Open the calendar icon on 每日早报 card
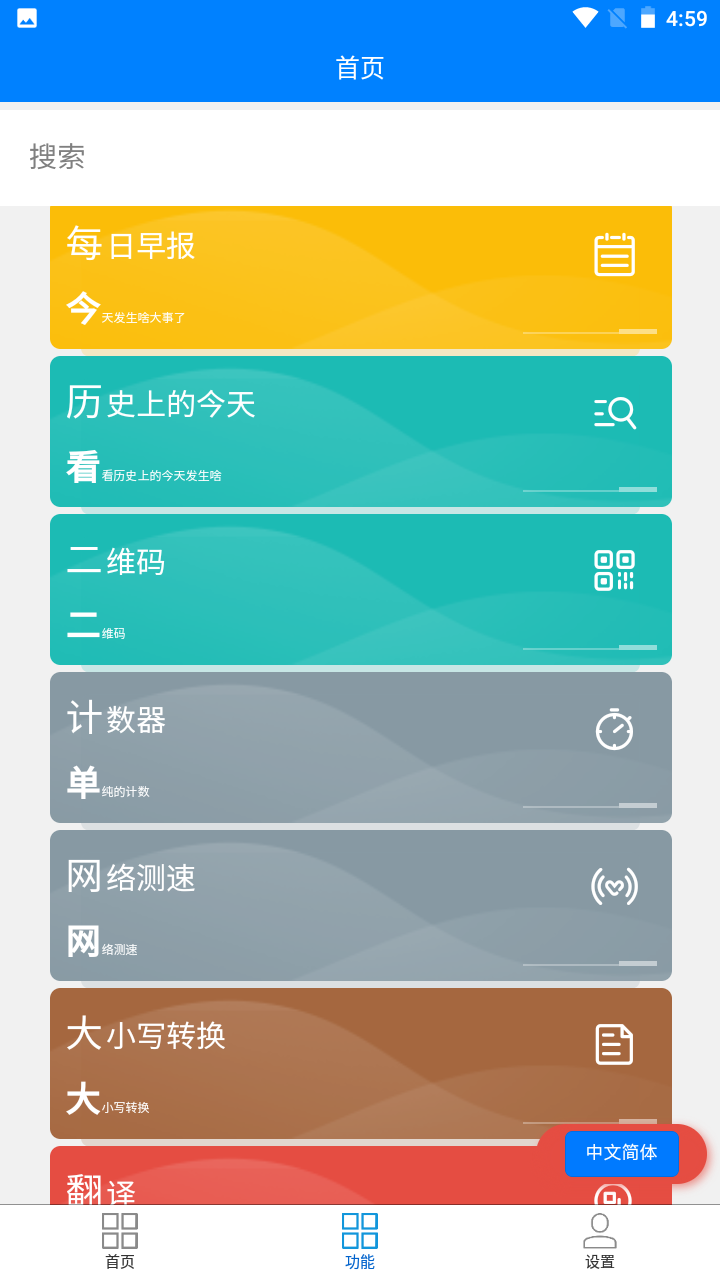 [x=614, y=255]
